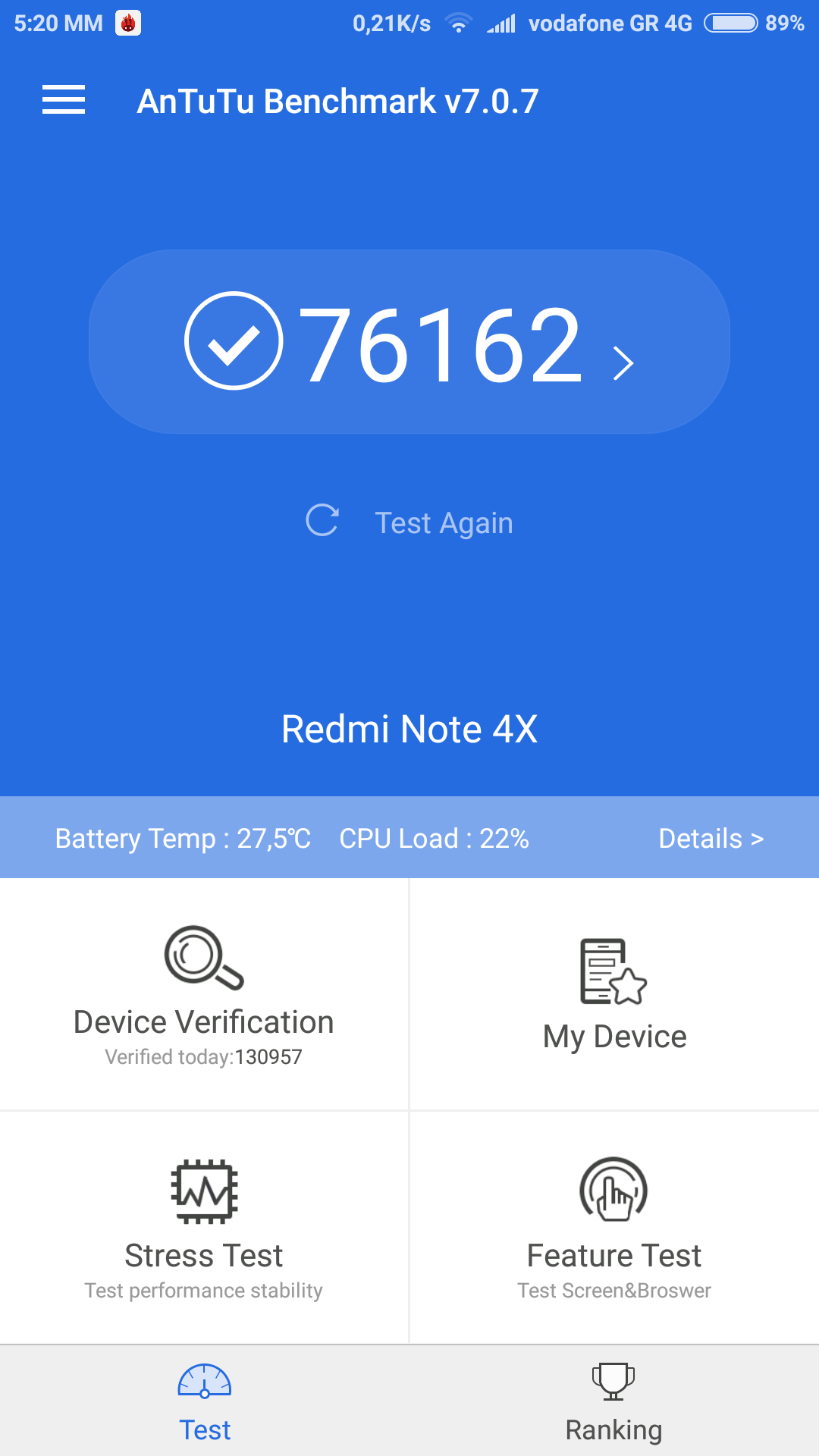Viewport: 819px width, 1456px height.
Task: Open Feature Test for screen and browser
Action: pos(614,1228)
